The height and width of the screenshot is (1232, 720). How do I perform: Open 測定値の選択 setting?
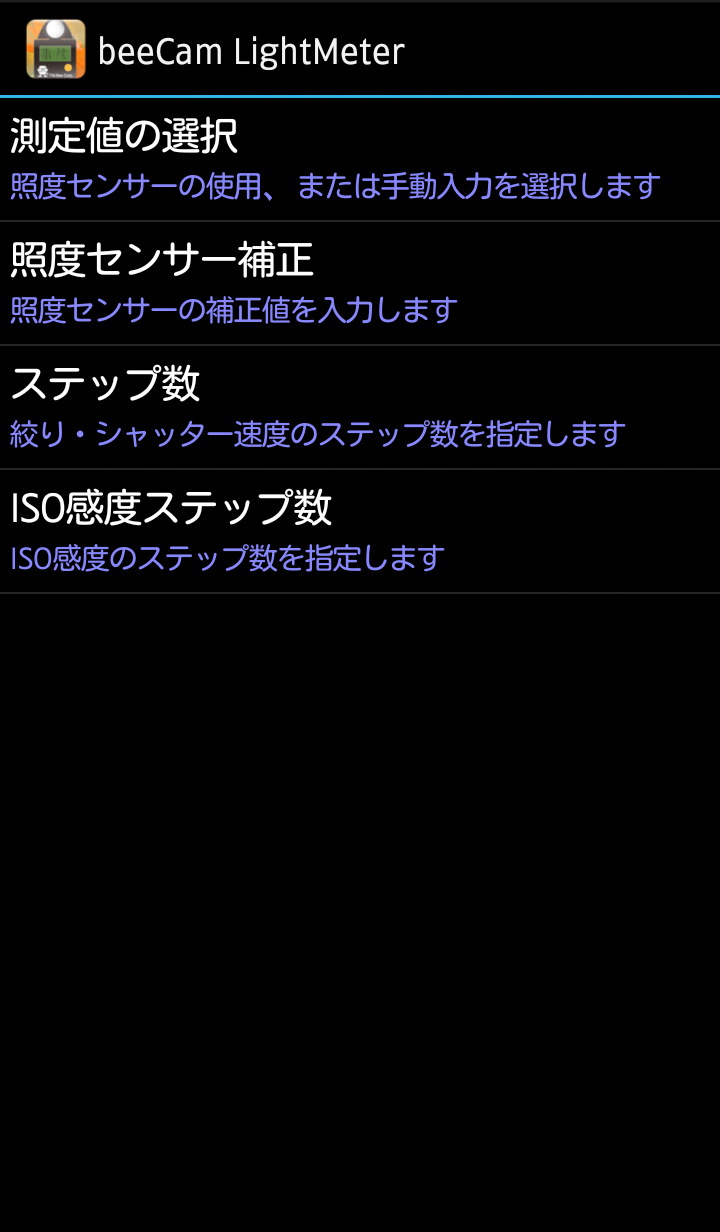pyautogui.click(x=360, y=160)
